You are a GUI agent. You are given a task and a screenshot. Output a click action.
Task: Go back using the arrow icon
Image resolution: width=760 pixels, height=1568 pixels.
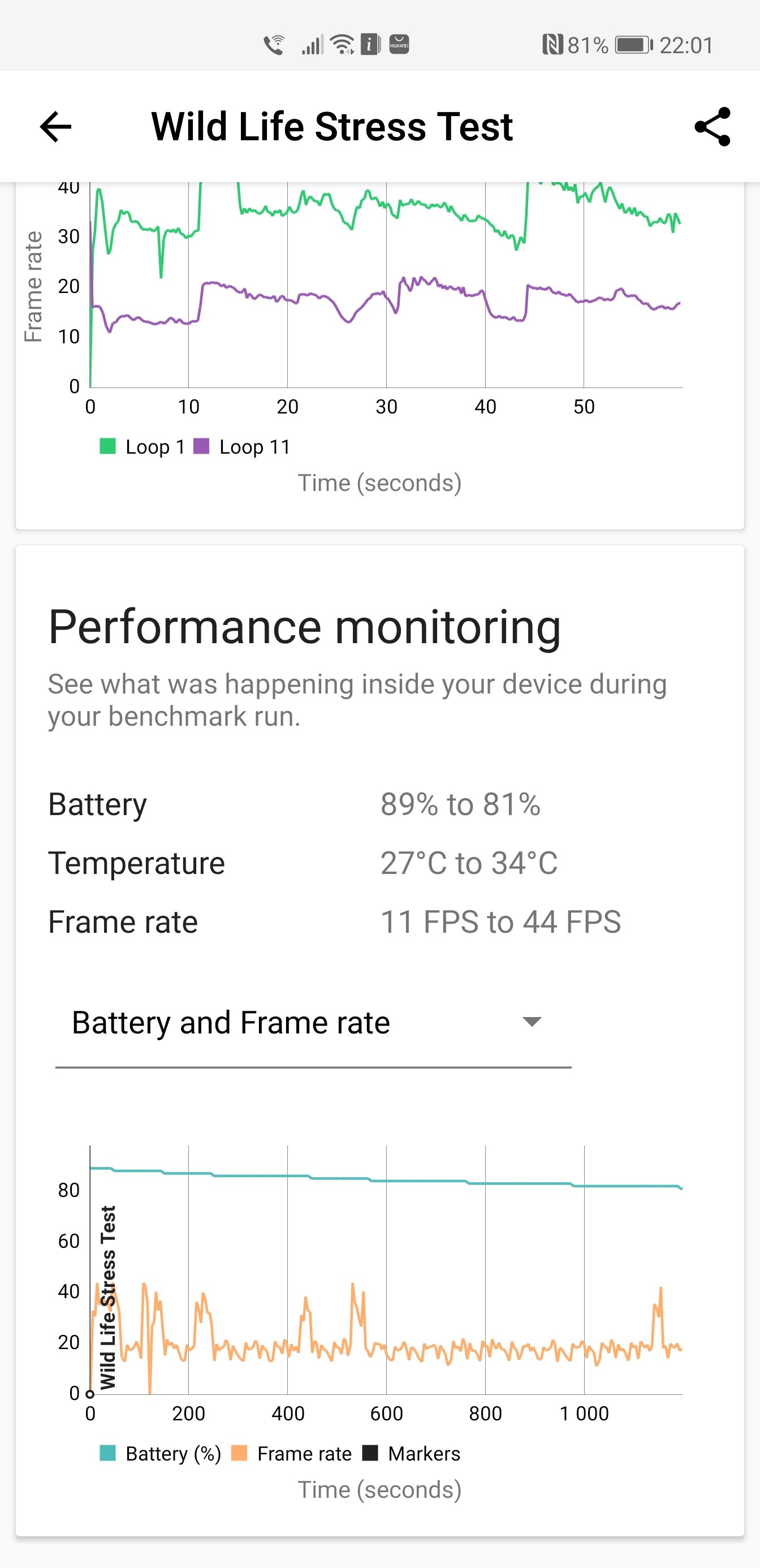click(x=55, y=127)
